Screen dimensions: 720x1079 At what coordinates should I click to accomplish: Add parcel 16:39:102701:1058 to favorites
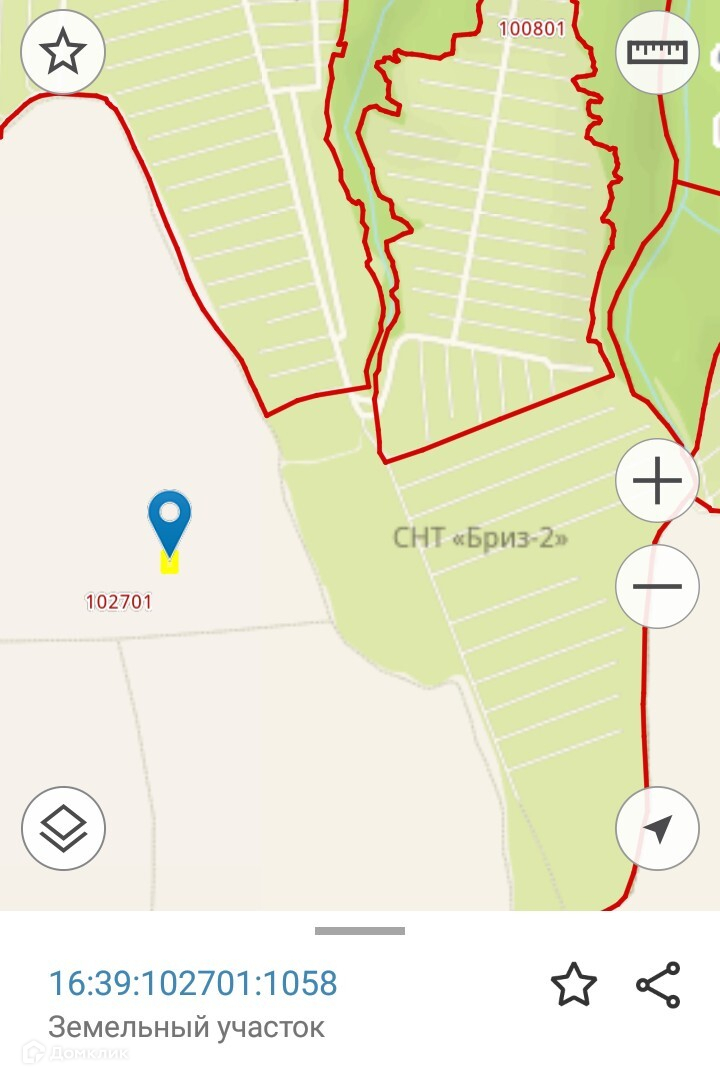(x=574, y=985)
